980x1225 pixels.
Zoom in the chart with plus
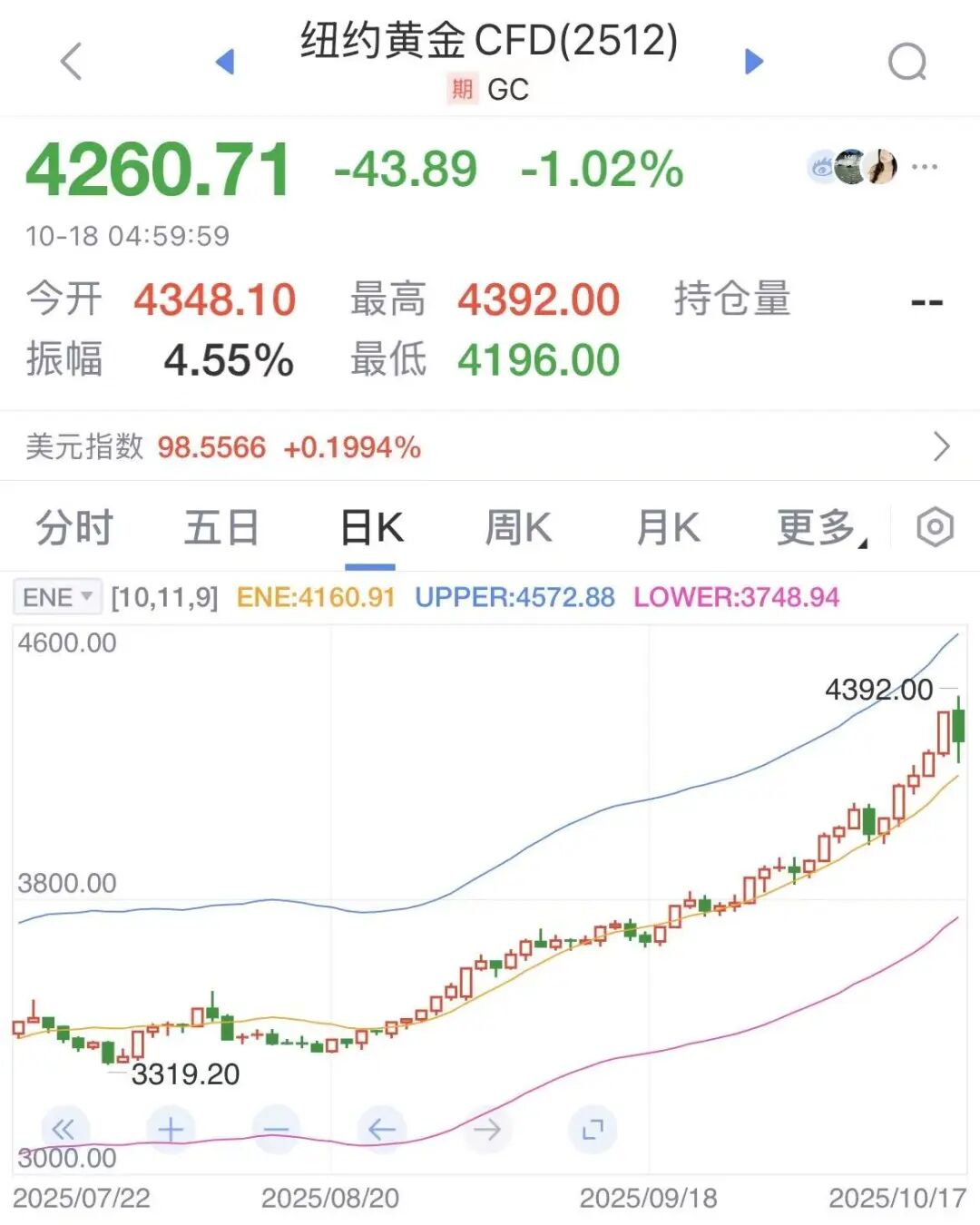(171, 1130)
